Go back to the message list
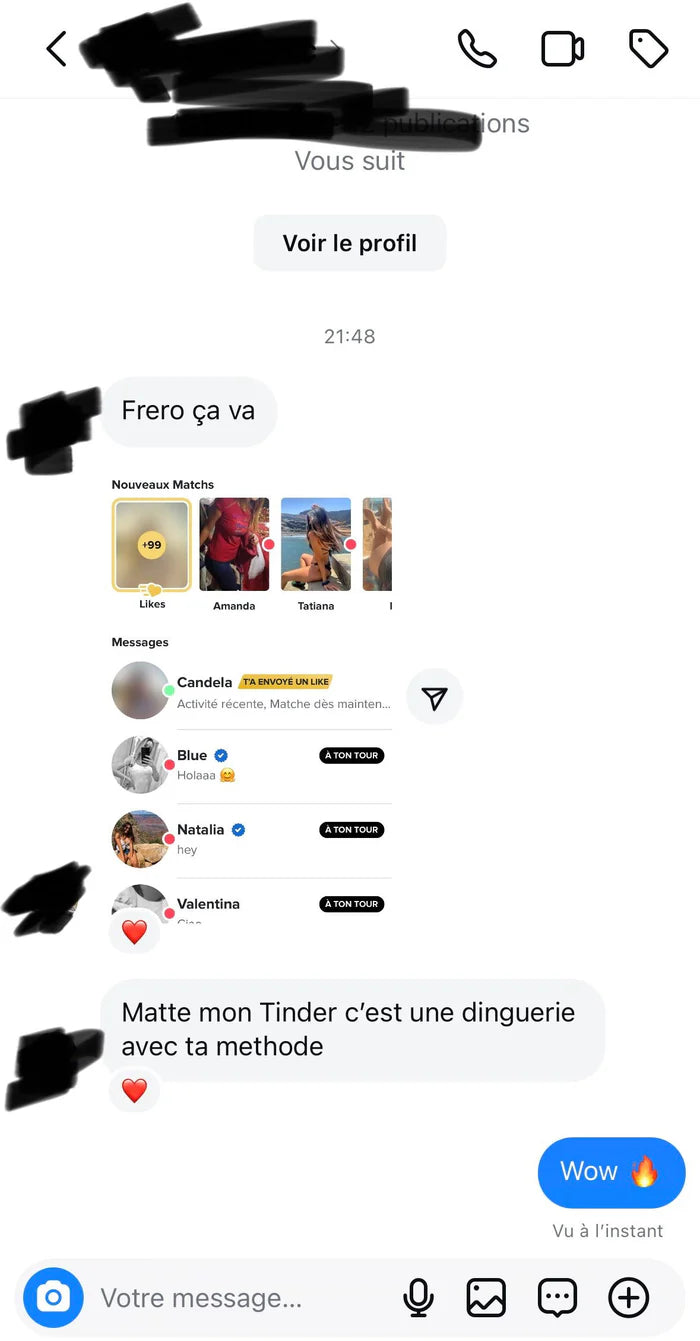 [x=57, y=48]
